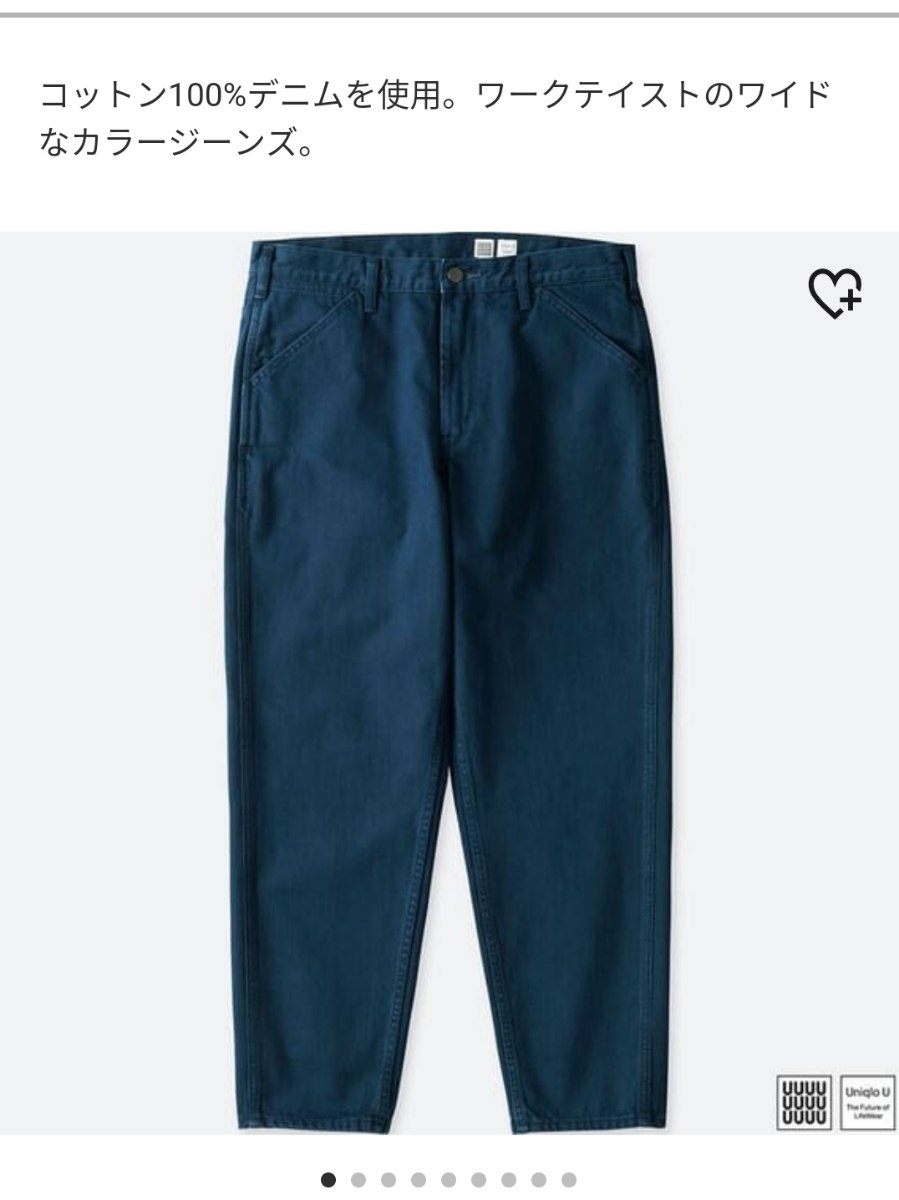The height and width of the screenshot is (1200, 899).
Task: Add the jeans to your wishlist
Action: point(834,293)
